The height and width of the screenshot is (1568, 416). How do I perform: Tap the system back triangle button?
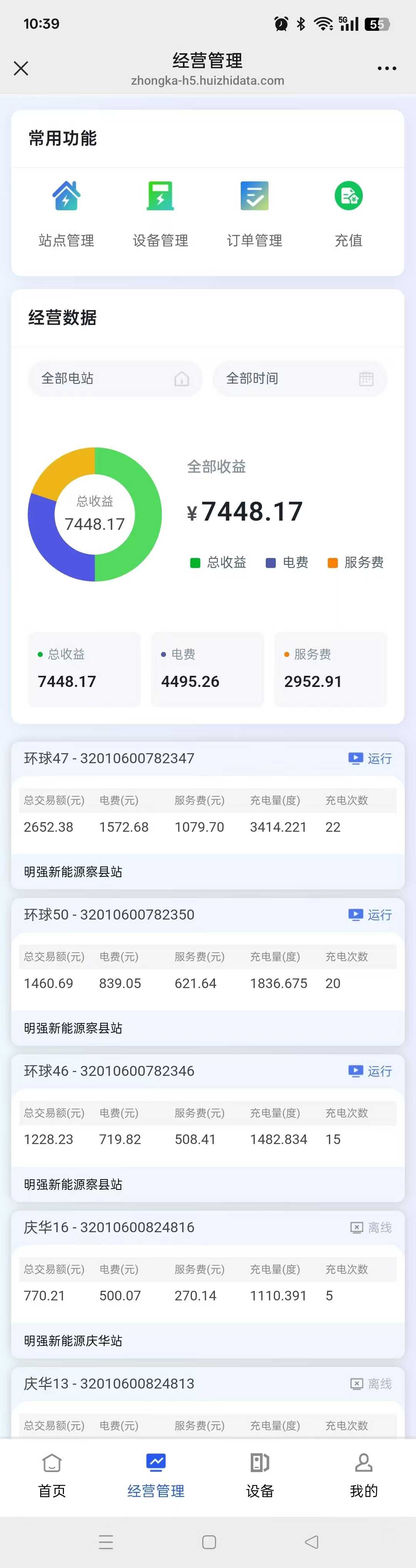[311, 1542]
